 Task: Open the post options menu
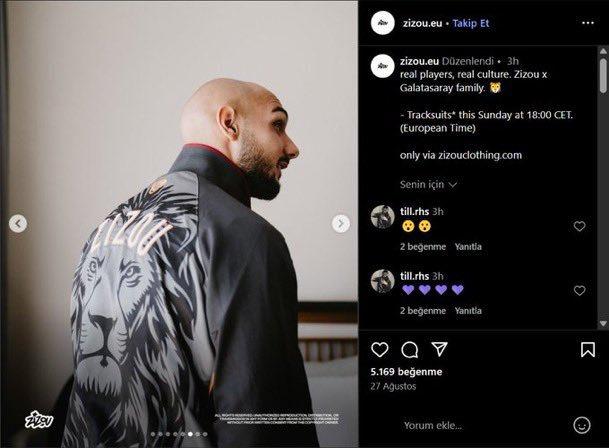(x=587, y=22)
